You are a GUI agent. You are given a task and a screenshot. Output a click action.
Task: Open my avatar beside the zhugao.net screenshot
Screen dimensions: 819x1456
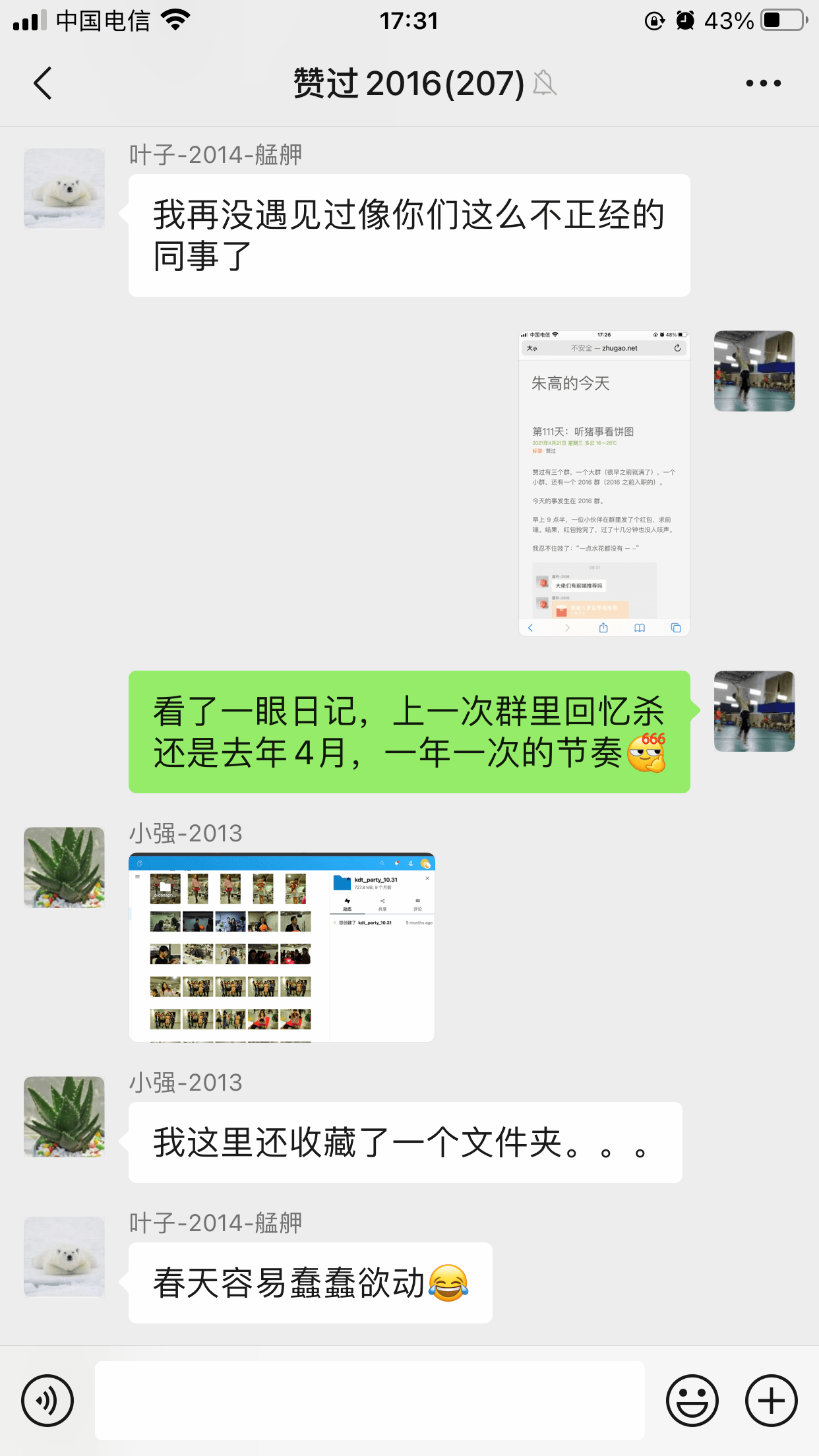click(754, 371)
